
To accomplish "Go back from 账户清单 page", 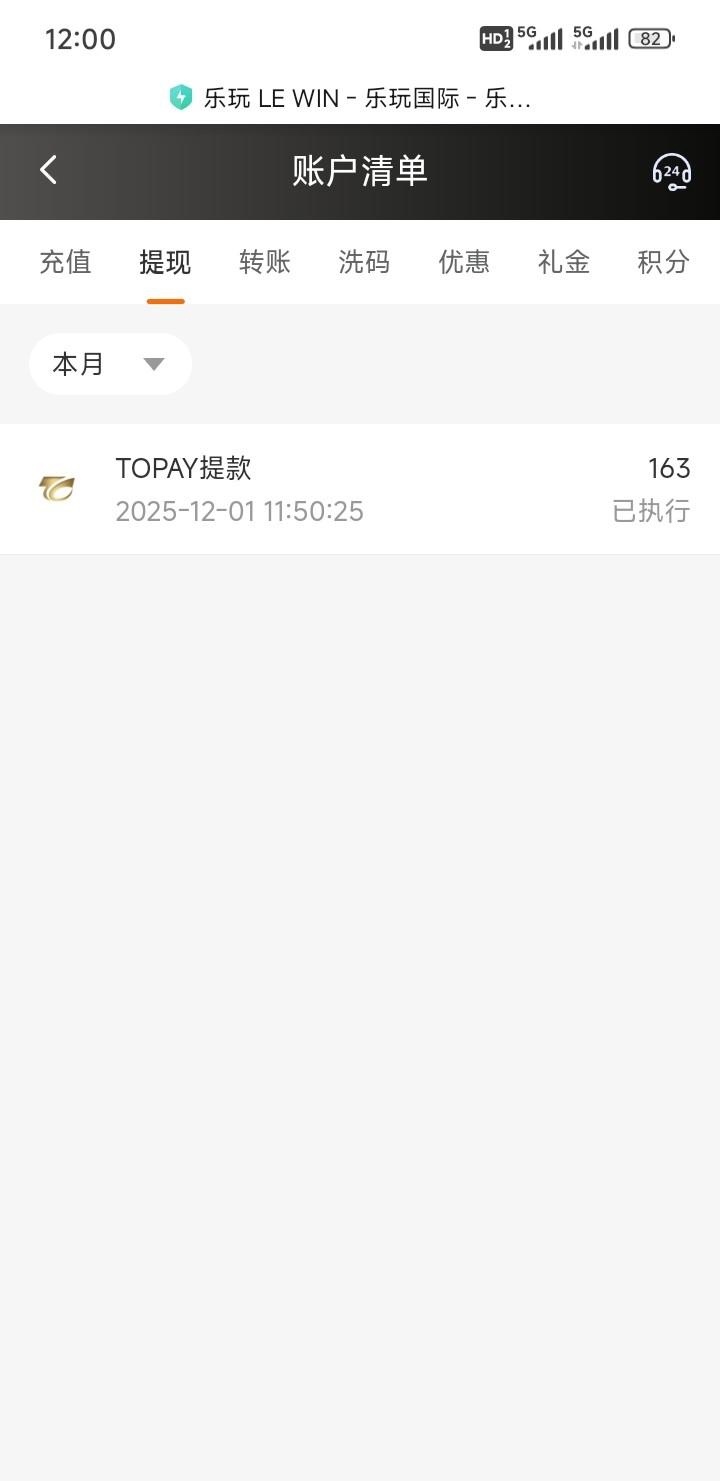I will click(x=48, y=171).
